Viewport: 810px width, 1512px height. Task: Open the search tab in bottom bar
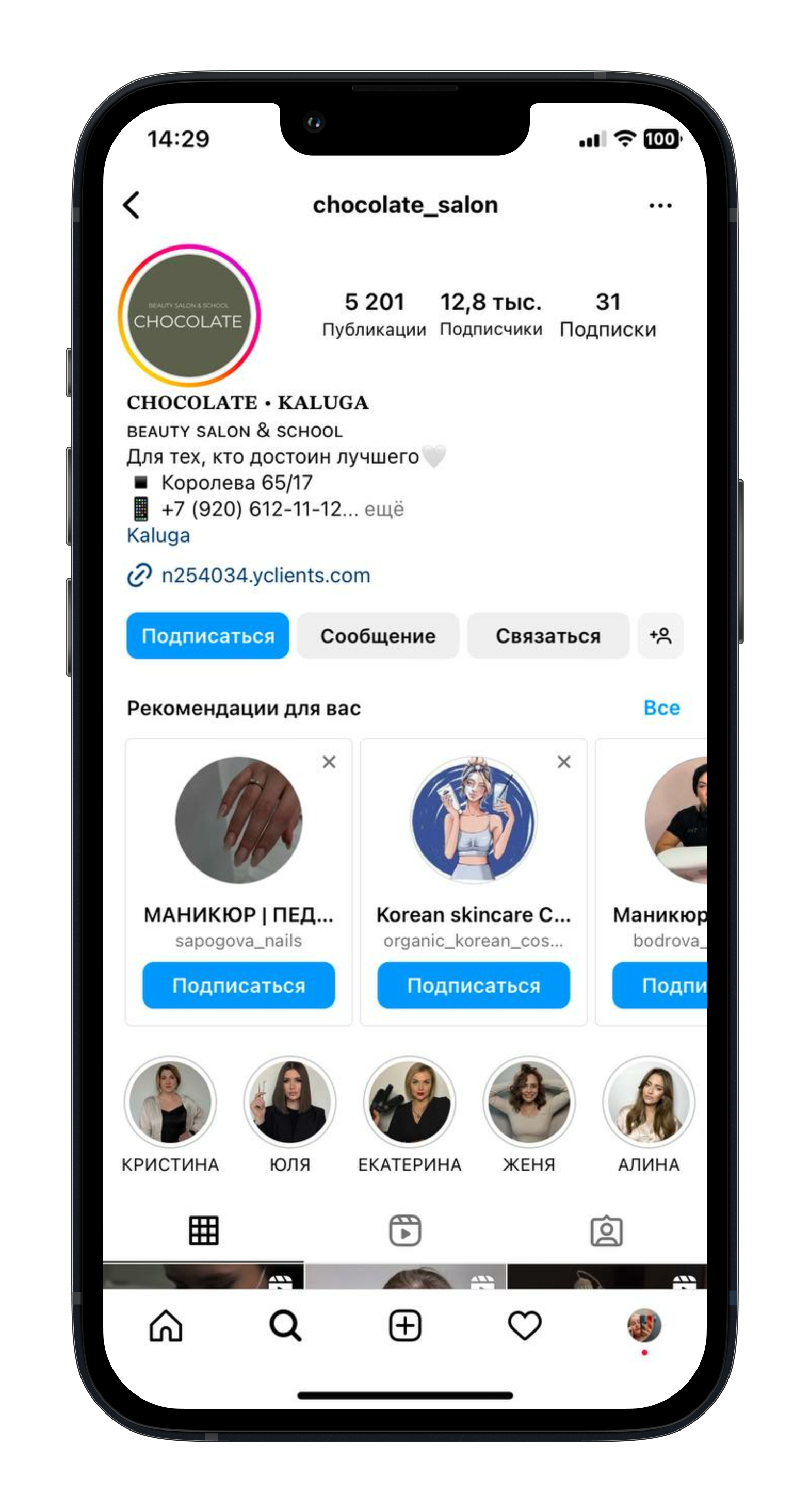pyautogui.click(x=285, y=1326)
